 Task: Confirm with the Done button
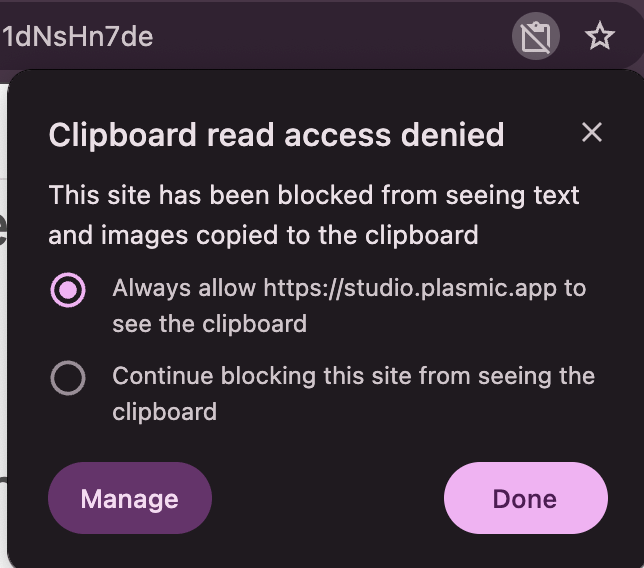click(x=525, y=498)
